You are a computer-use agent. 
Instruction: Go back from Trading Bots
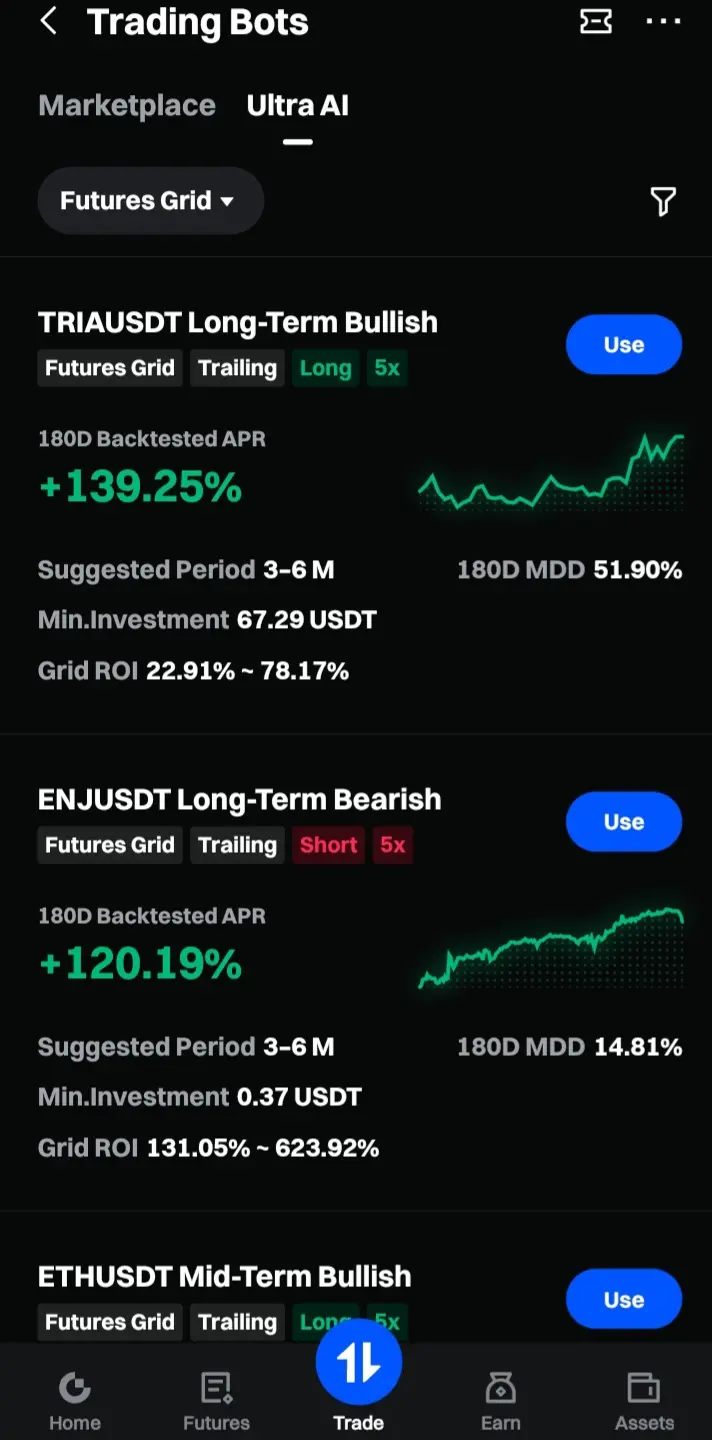coord(48,22)
